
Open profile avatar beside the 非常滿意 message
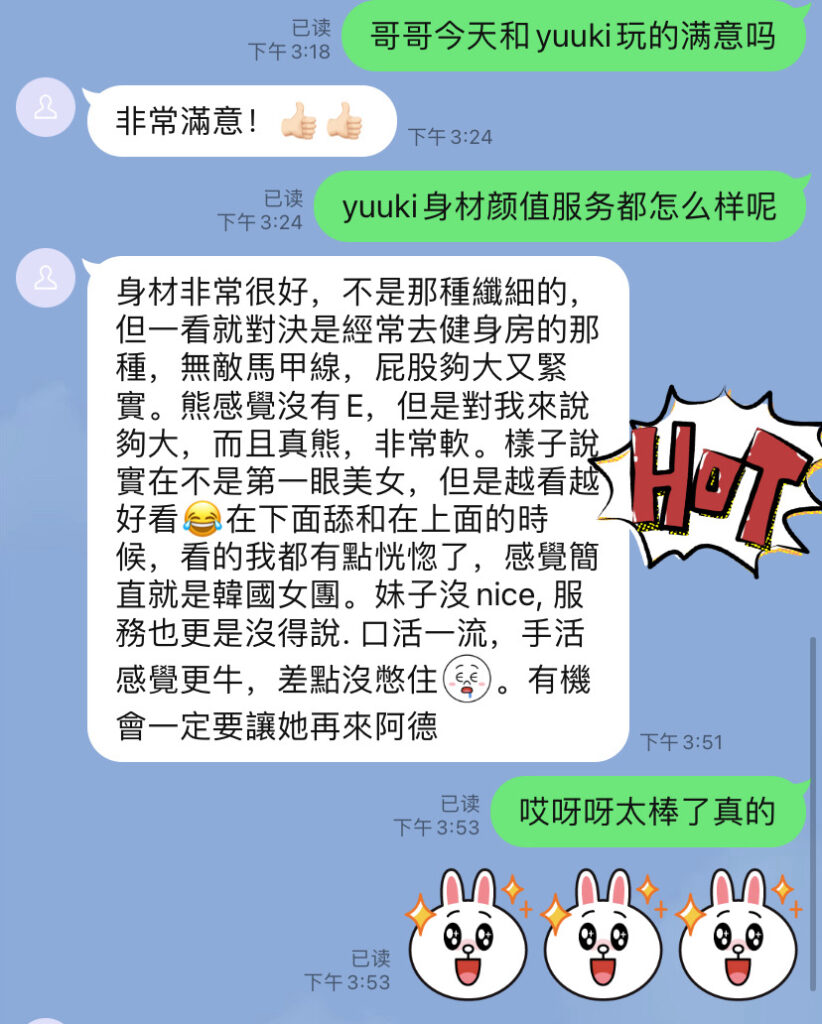pyautogui.click(x=46, y=108)
